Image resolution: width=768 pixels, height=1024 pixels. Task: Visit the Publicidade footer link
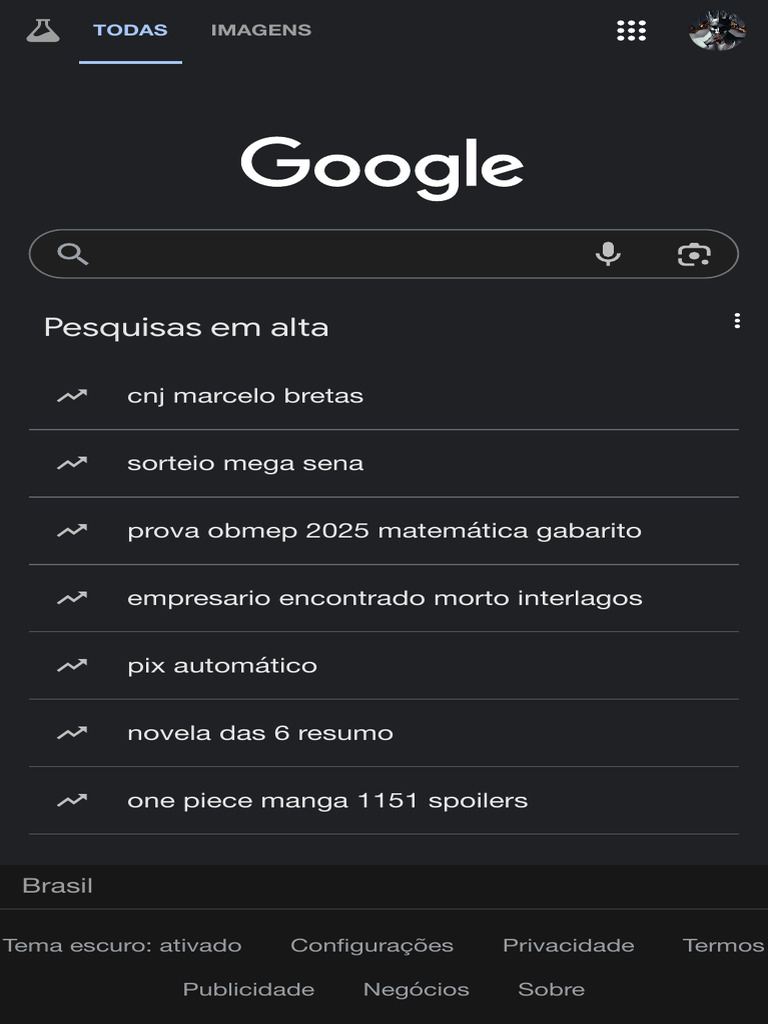point(248,989)
